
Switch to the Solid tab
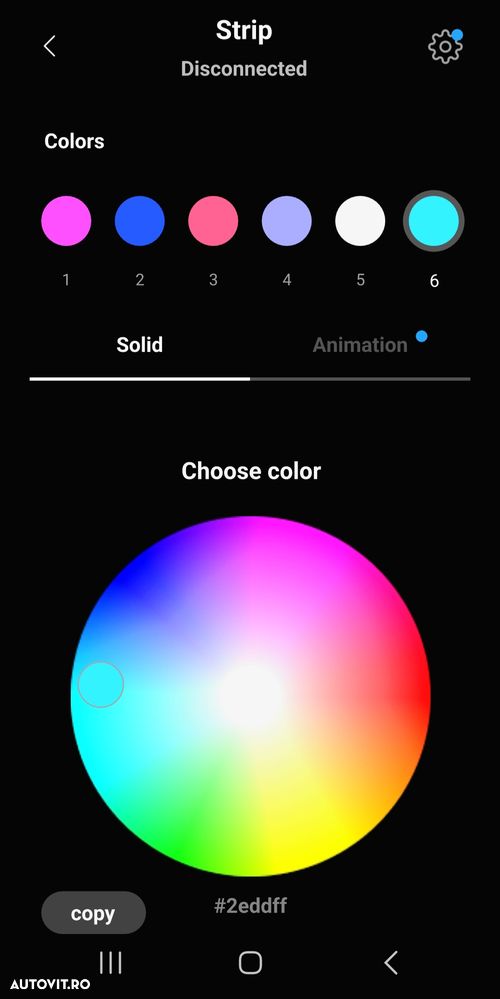pos(139,345)
